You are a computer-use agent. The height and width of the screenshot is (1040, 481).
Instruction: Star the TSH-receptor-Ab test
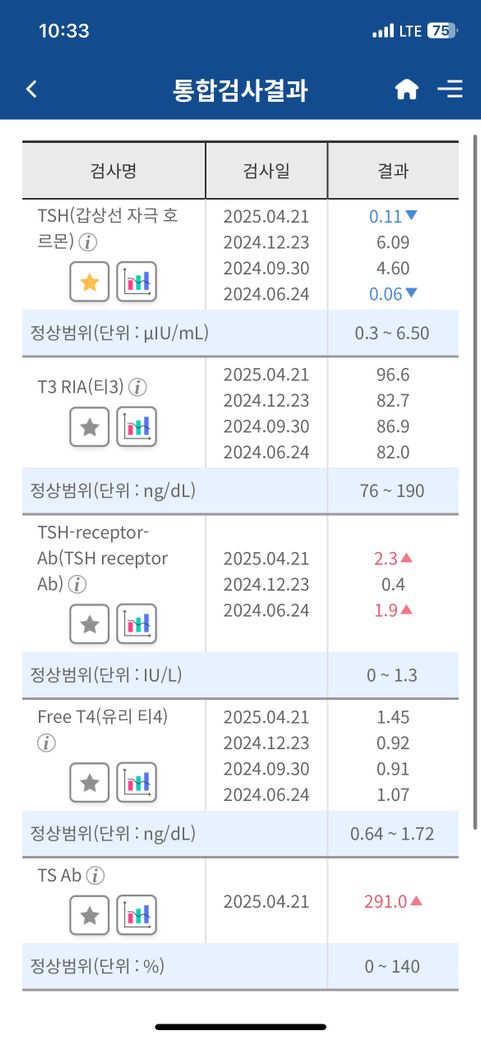[90, 623]
